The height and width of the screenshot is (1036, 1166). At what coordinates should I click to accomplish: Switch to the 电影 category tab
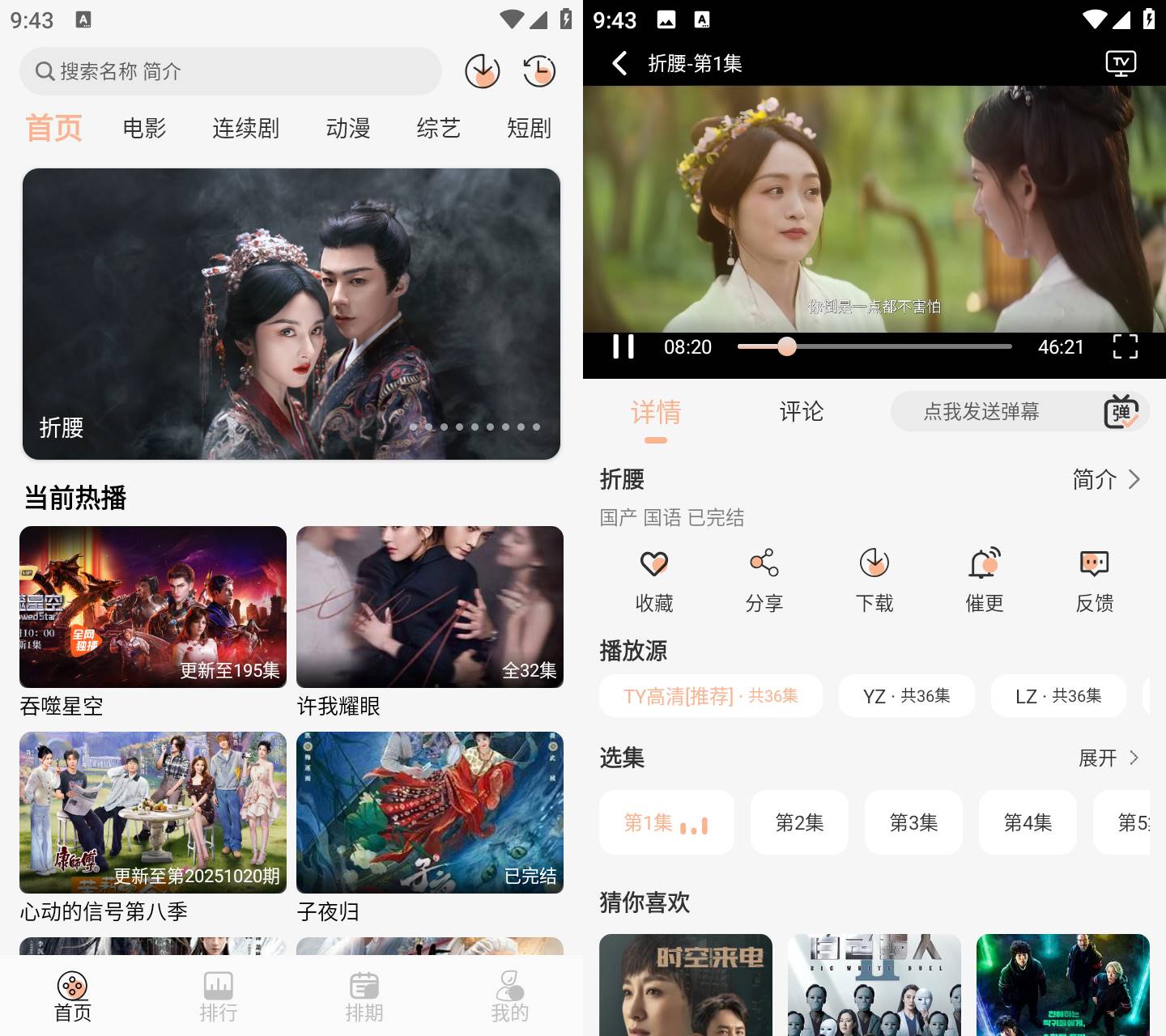(x=144, y=128)
